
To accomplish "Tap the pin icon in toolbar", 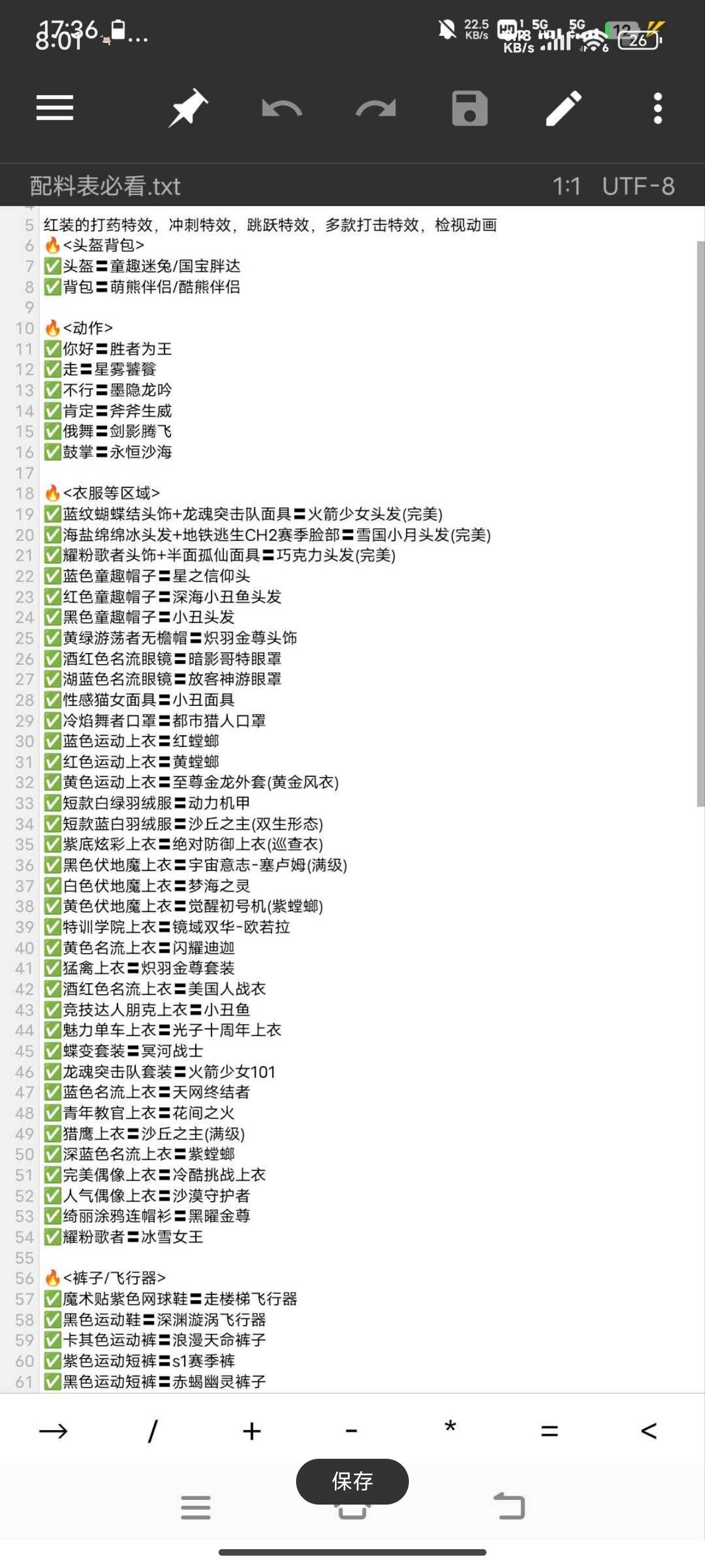I will pos(187,107).
